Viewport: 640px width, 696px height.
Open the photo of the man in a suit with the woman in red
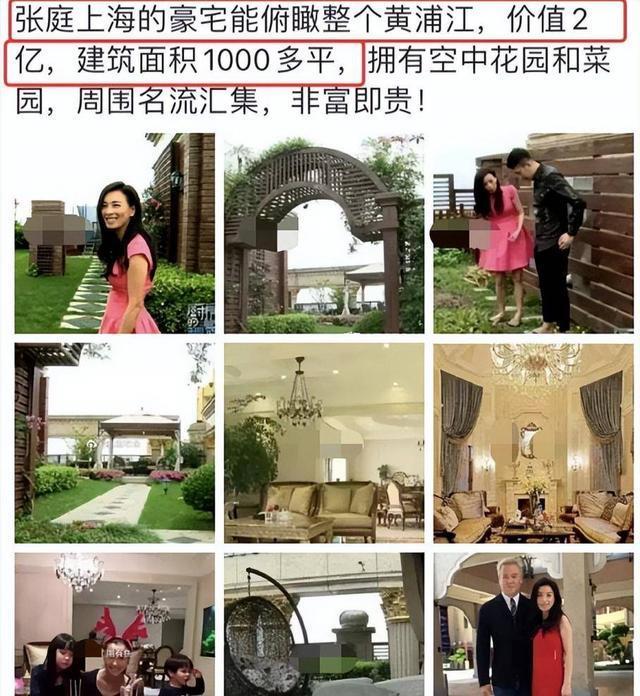coord(533,625)
